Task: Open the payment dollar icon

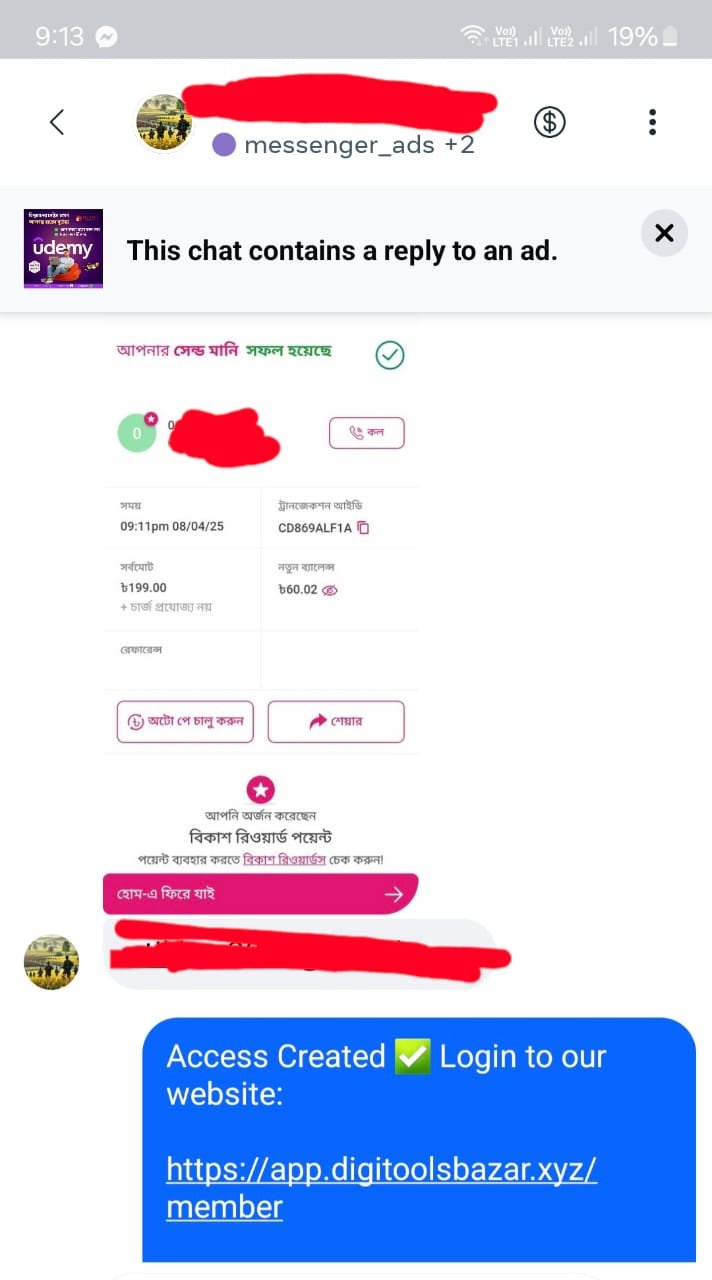Action: (x=548, y=122)
